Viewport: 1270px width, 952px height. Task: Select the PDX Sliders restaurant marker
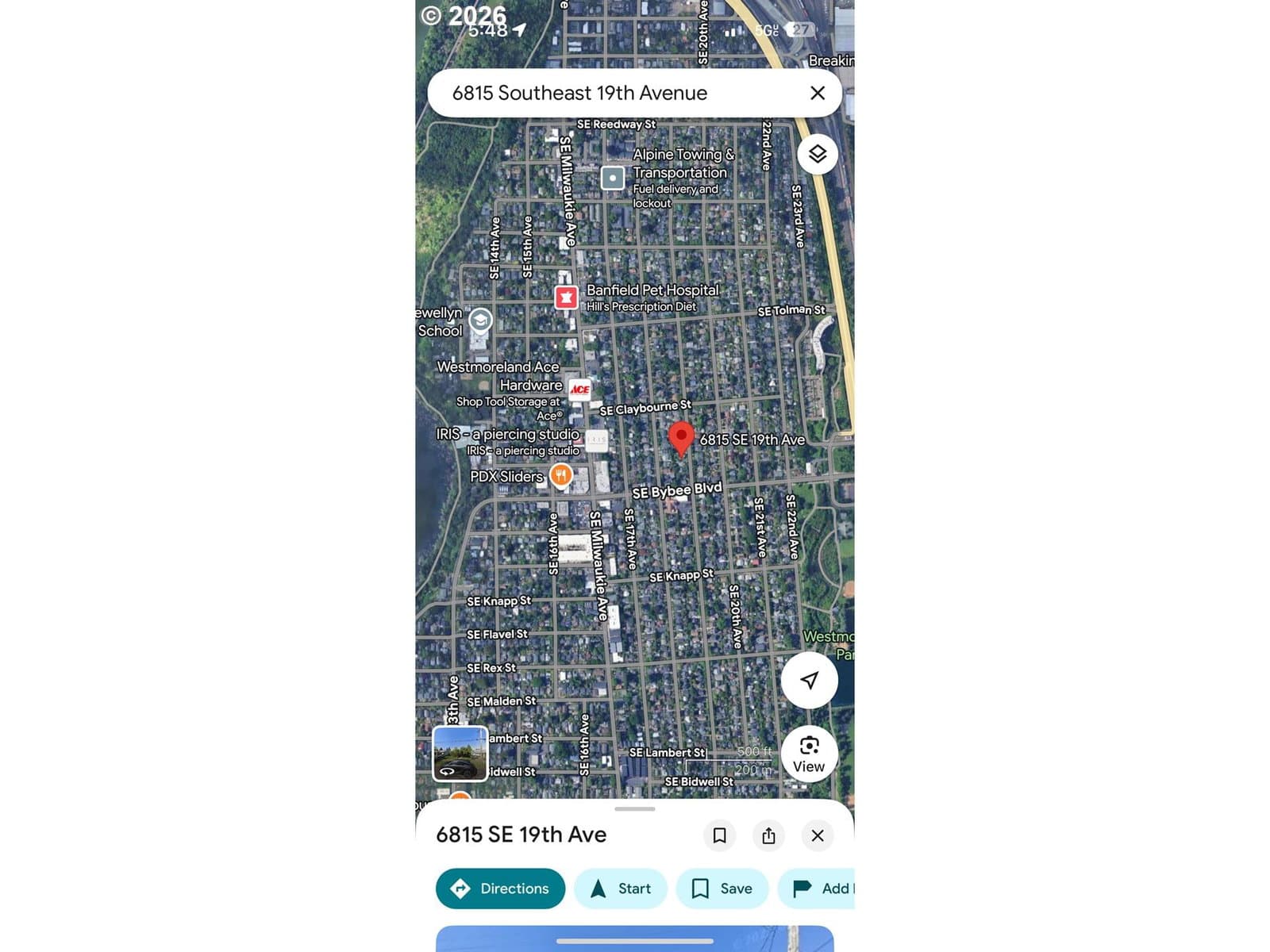(x=561, y=475)
